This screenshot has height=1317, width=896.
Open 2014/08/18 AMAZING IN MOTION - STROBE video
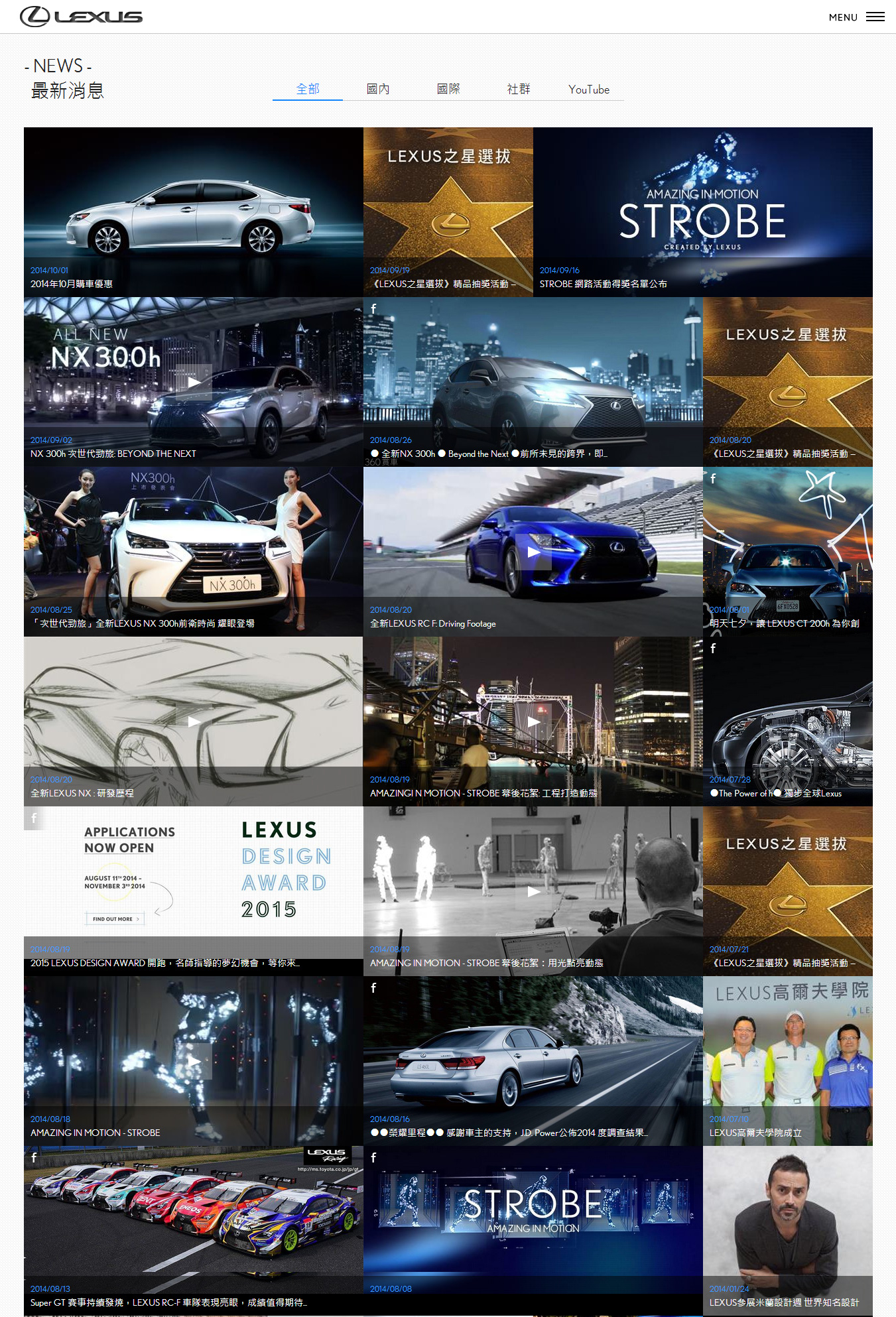(194, 1061)
